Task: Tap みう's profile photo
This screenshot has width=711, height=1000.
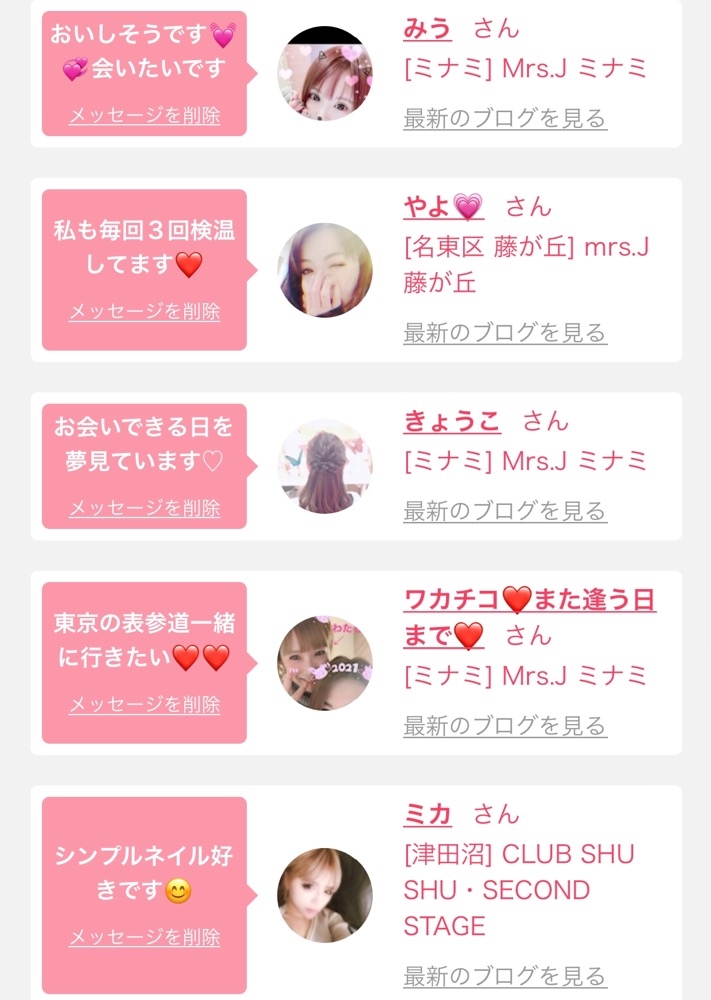Action: [324, 74]
